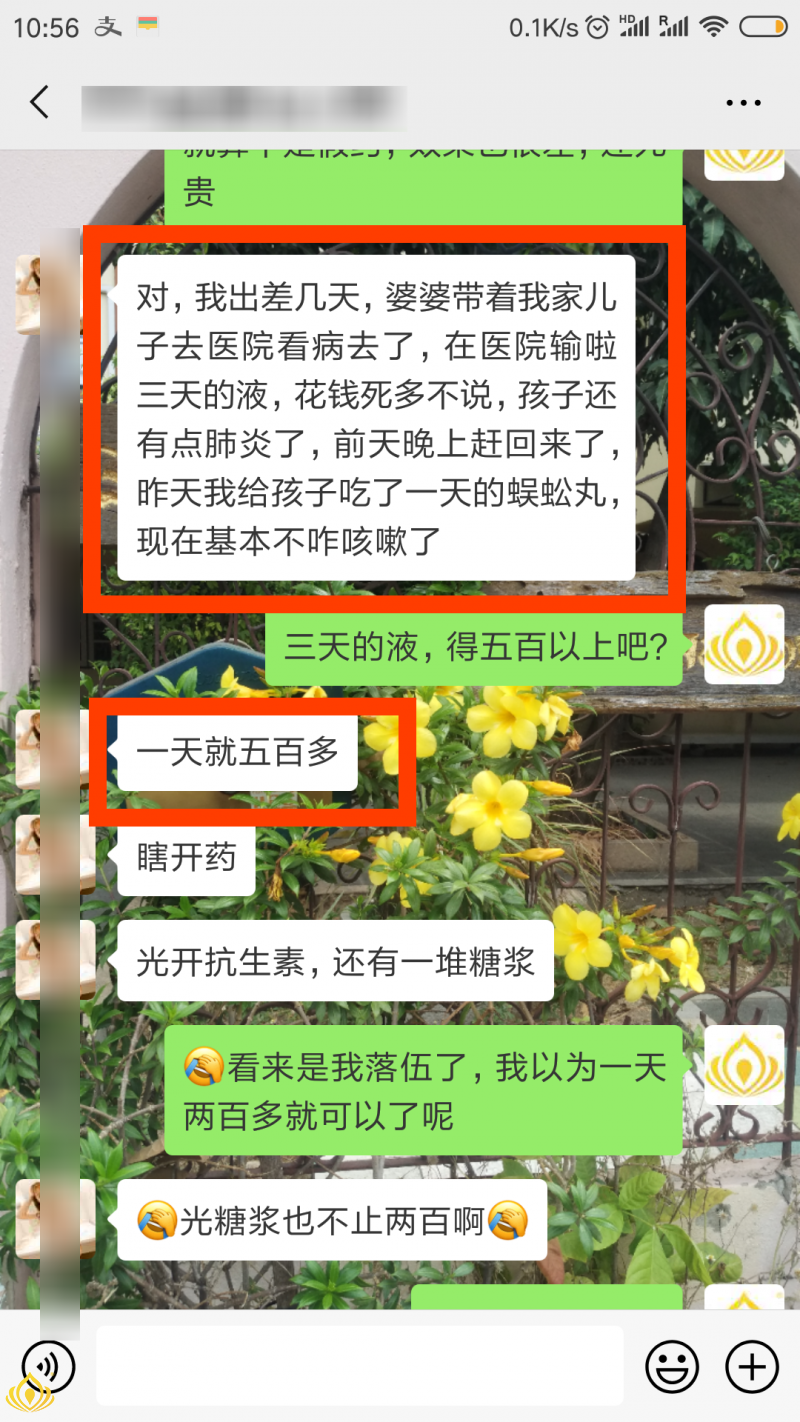The height and width of the screenshot is (1422, 800).
Task: Open sender's lotus avatar beside 三天的液 message
Action: (x=744, y=644)
